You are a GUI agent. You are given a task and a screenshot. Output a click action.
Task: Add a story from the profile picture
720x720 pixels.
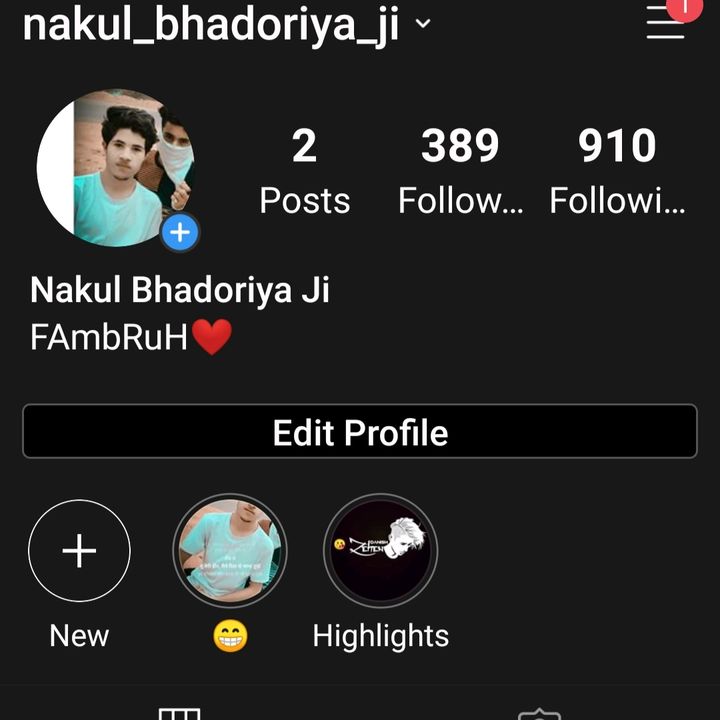pyautogui.click(x=180, y=233)
